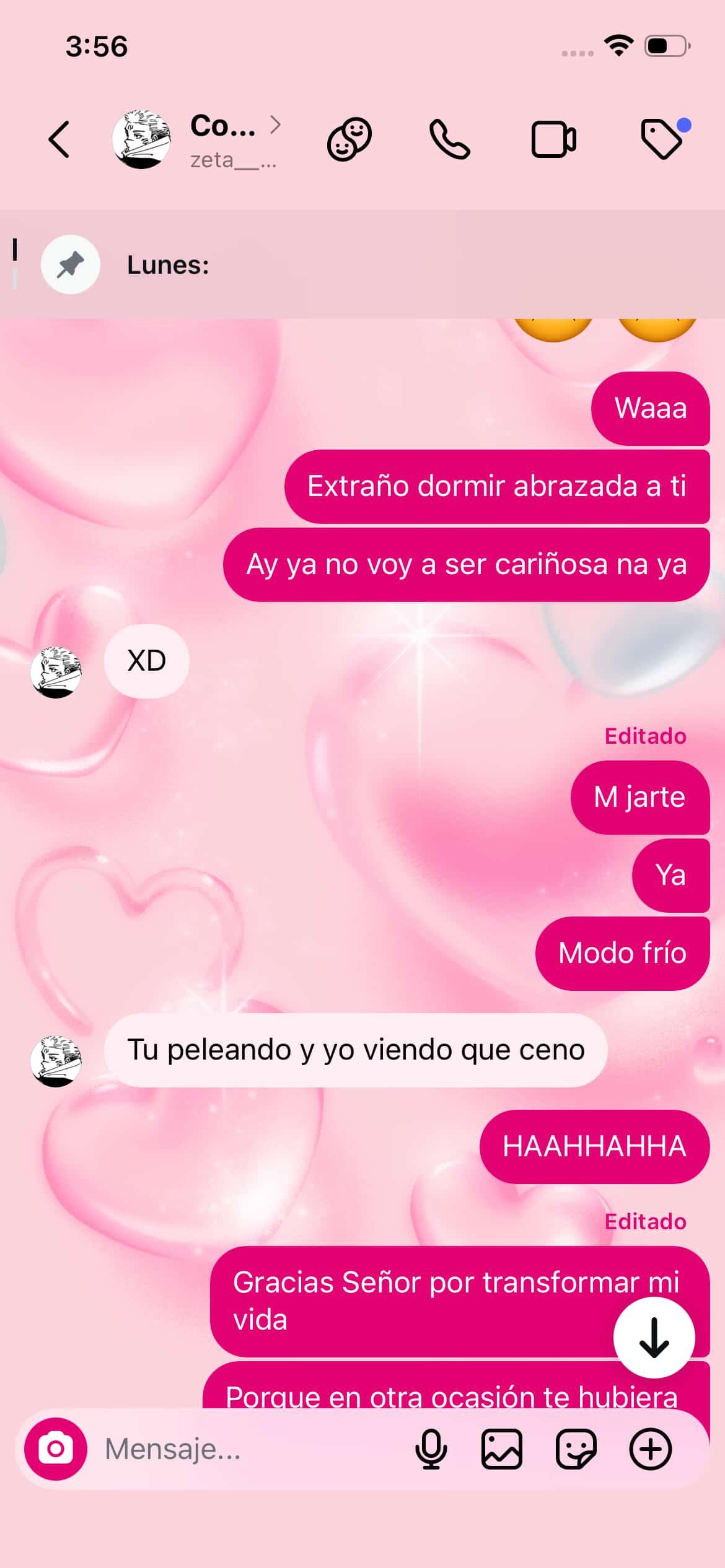
Task: Start a voice call
Action: point(450,139)
